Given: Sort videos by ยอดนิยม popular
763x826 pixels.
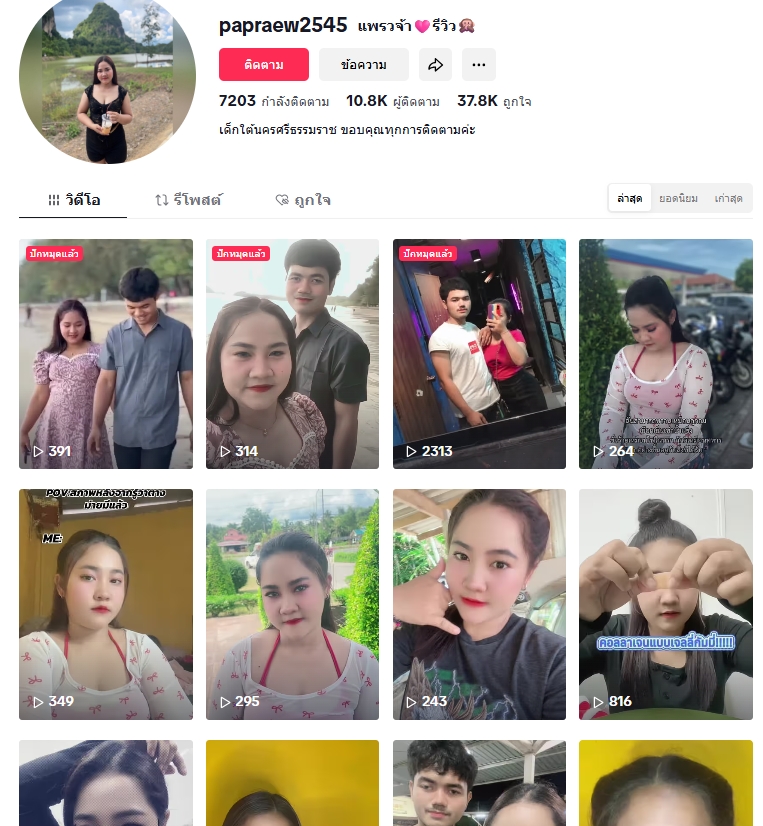Looking at the screenshot, I should tap(678, 198).
